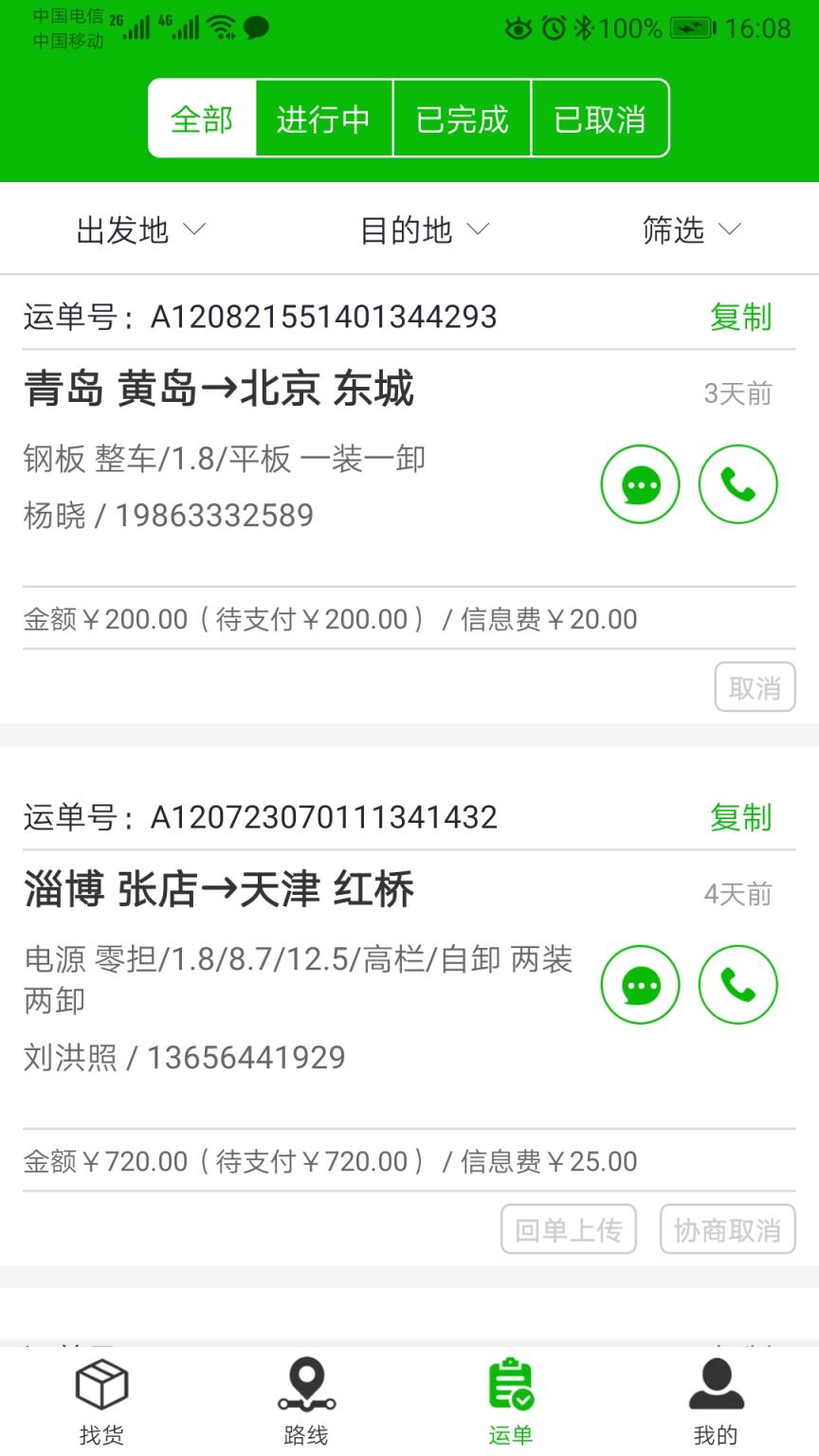Copy waybill number A120821551401344293 via 复制
The width and height of the screenshot is (819, 1456).
point(740,317)
